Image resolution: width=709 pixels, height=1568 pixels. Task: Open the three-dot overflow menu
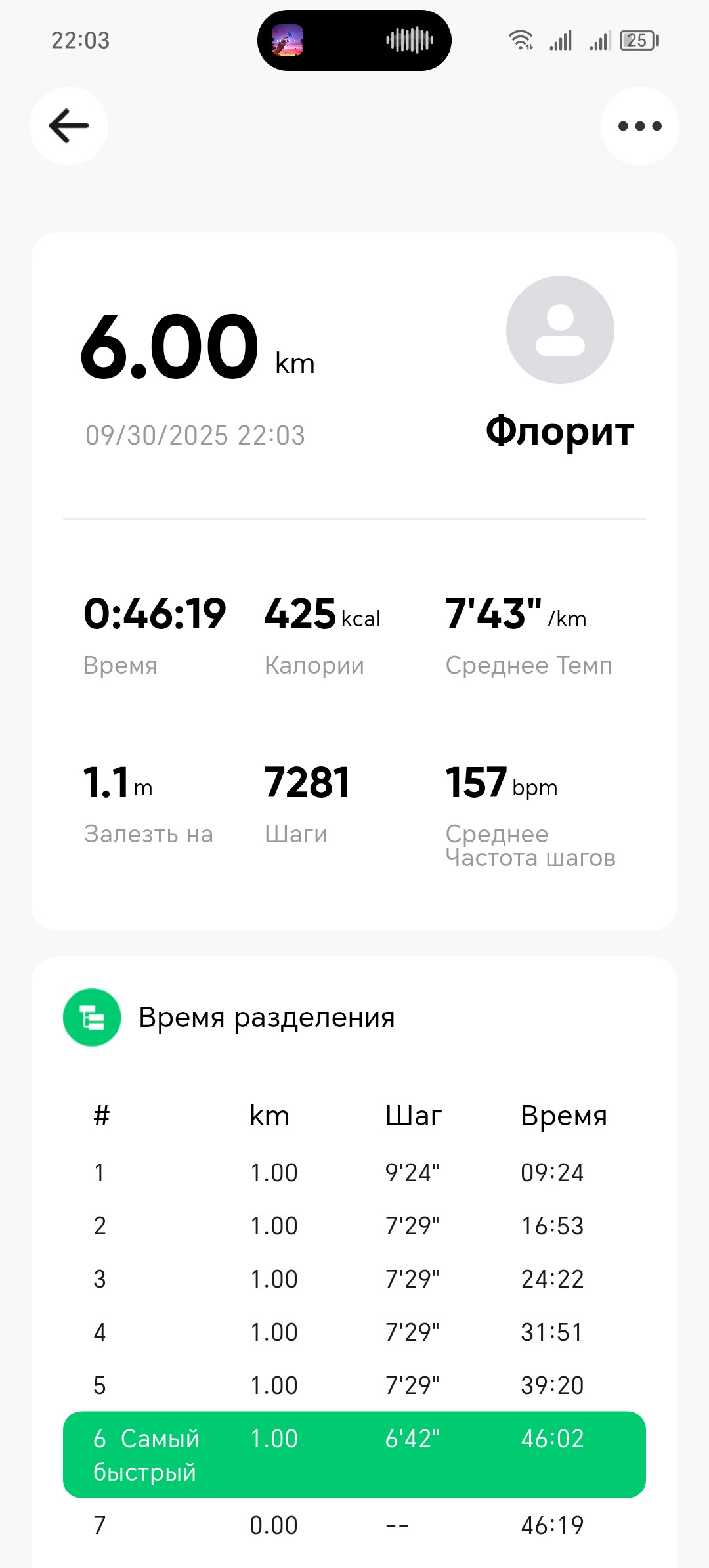[640, 126]
